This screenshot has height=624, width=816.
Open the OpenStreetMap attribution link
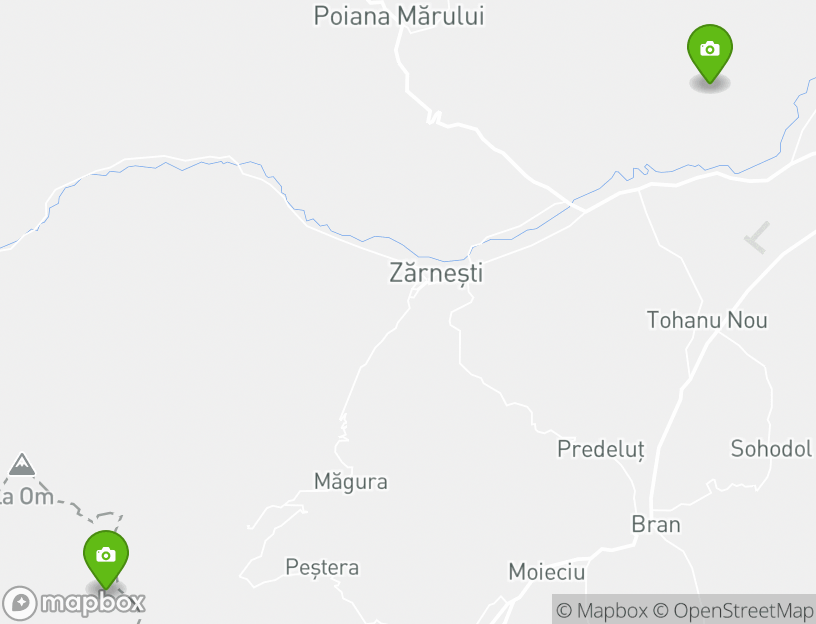(744, 610)
